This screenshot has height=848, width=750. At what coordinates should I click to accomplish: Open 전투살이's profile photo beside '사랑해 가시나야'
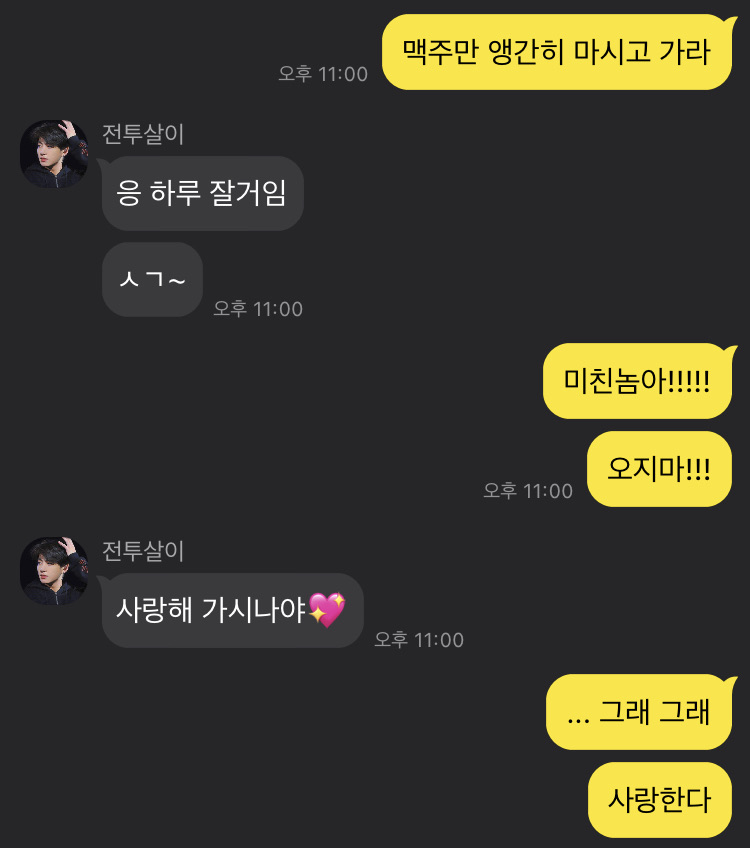tap(54, 570)
